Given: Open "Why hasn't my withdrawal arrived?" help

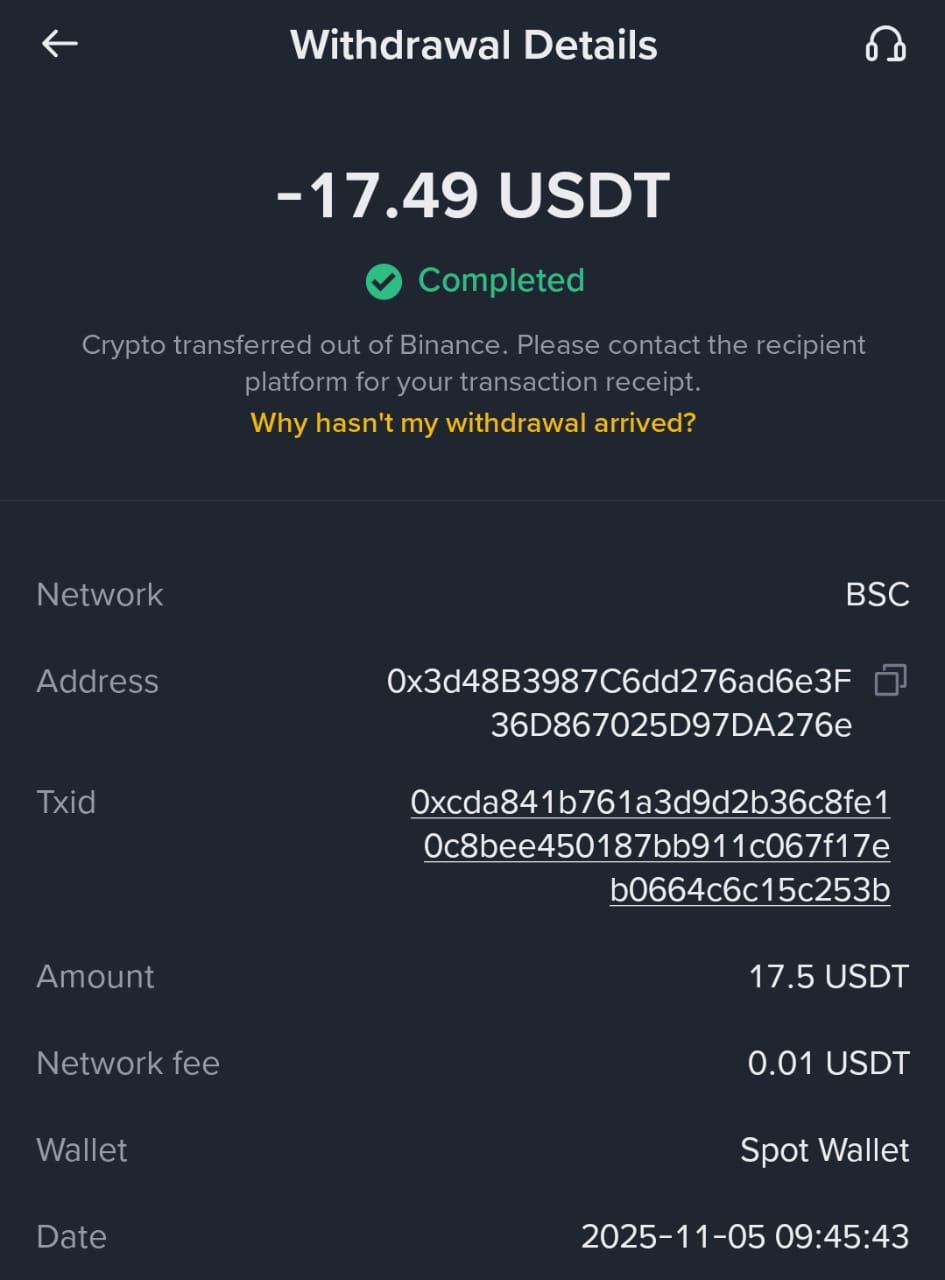Looking at the screenshot, I should (x=472, y=423).
